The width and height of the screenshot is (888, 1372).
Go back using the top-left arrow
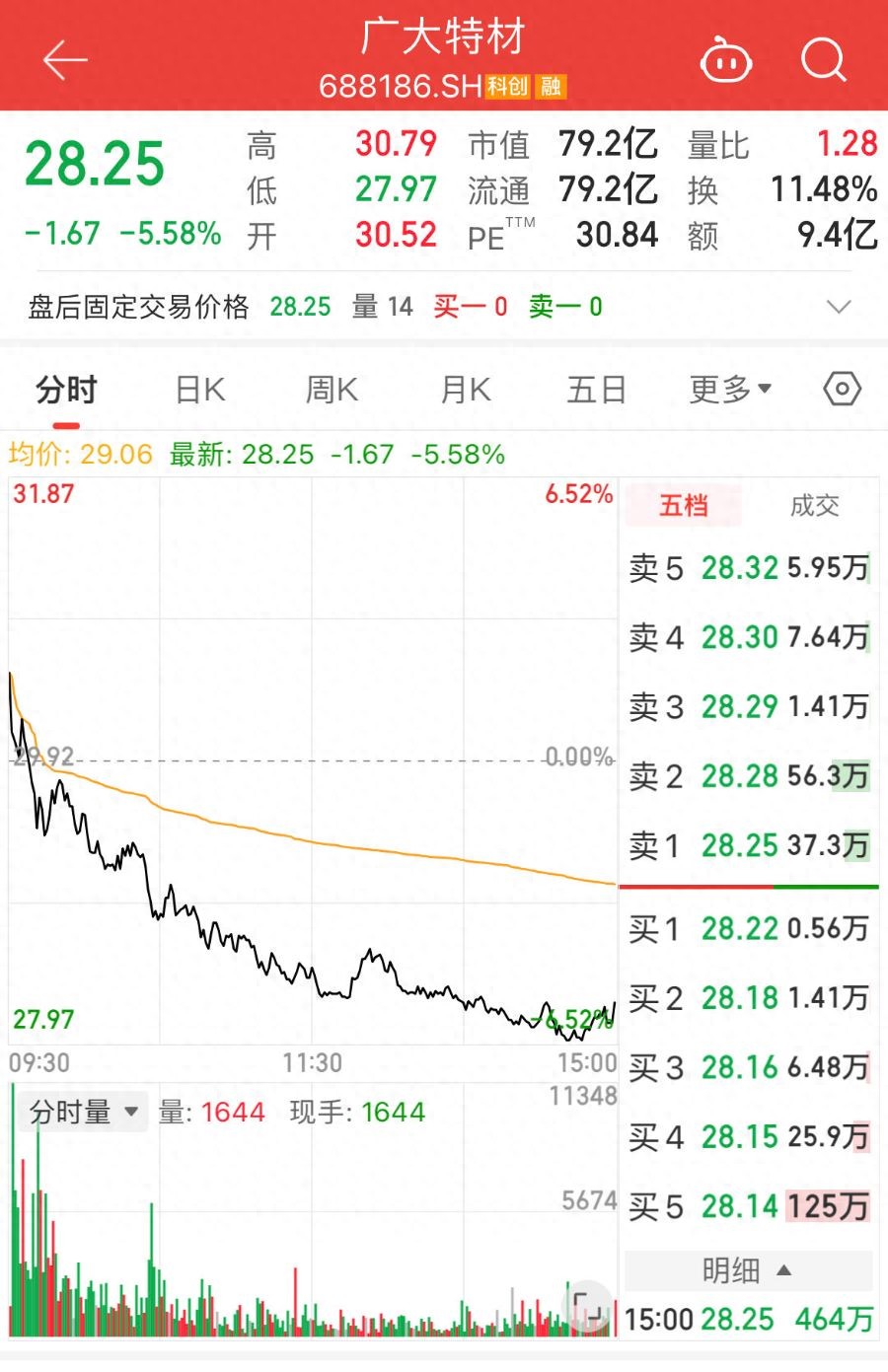pyautogui.click(x=65, y=60)
